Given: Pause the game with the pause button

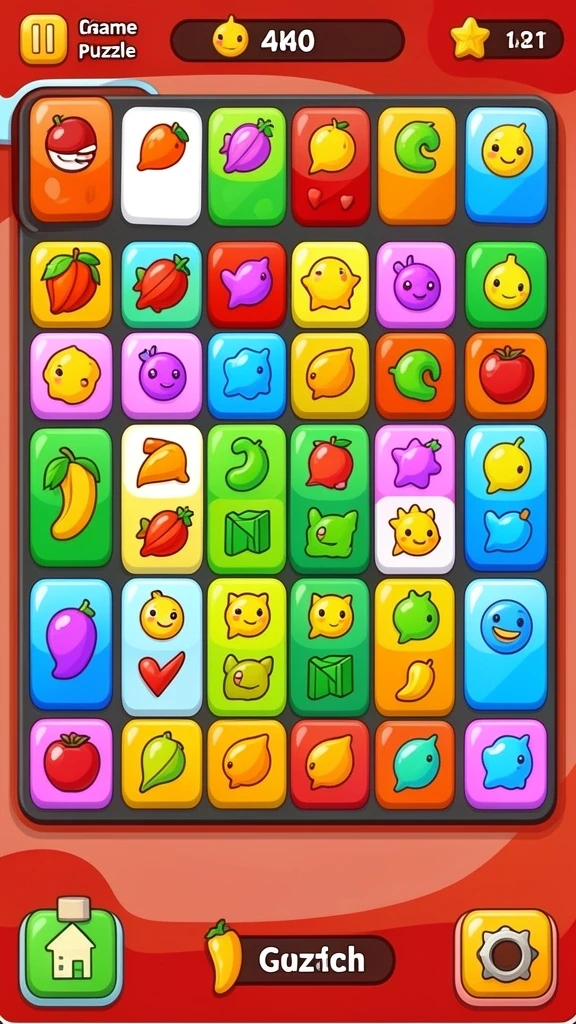Looking at the screenshot, I should point(43,39).
